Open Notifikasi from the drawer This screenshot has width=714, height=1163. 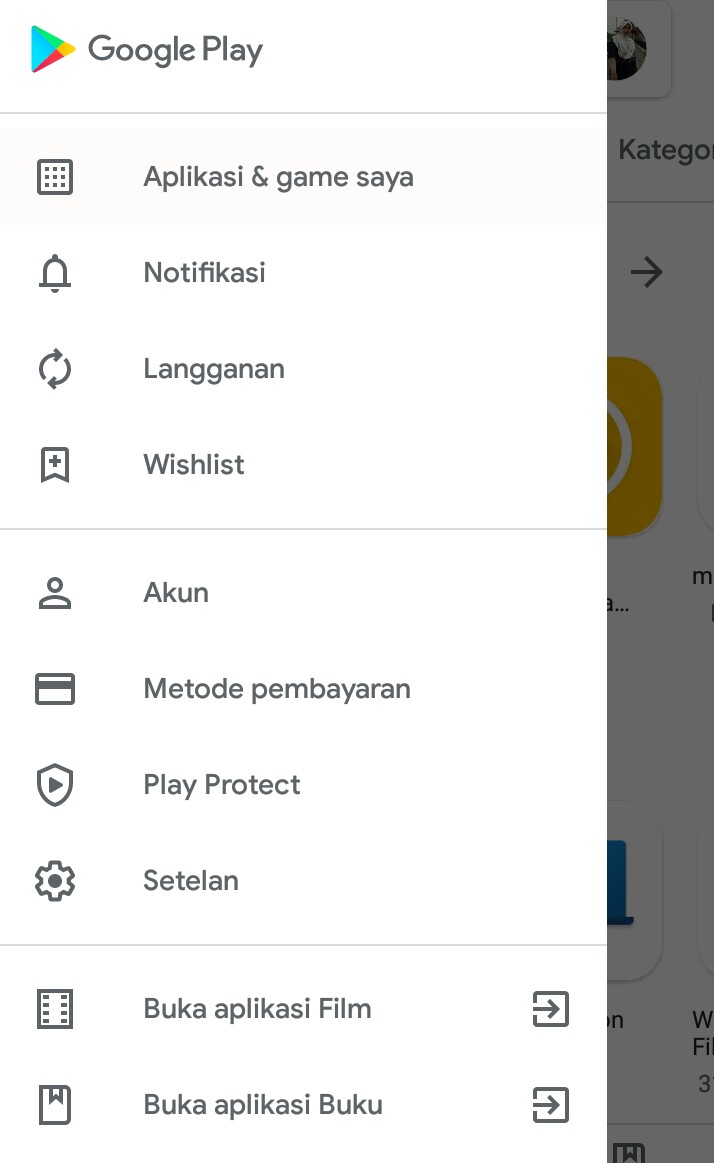click(x=204, y=273)
